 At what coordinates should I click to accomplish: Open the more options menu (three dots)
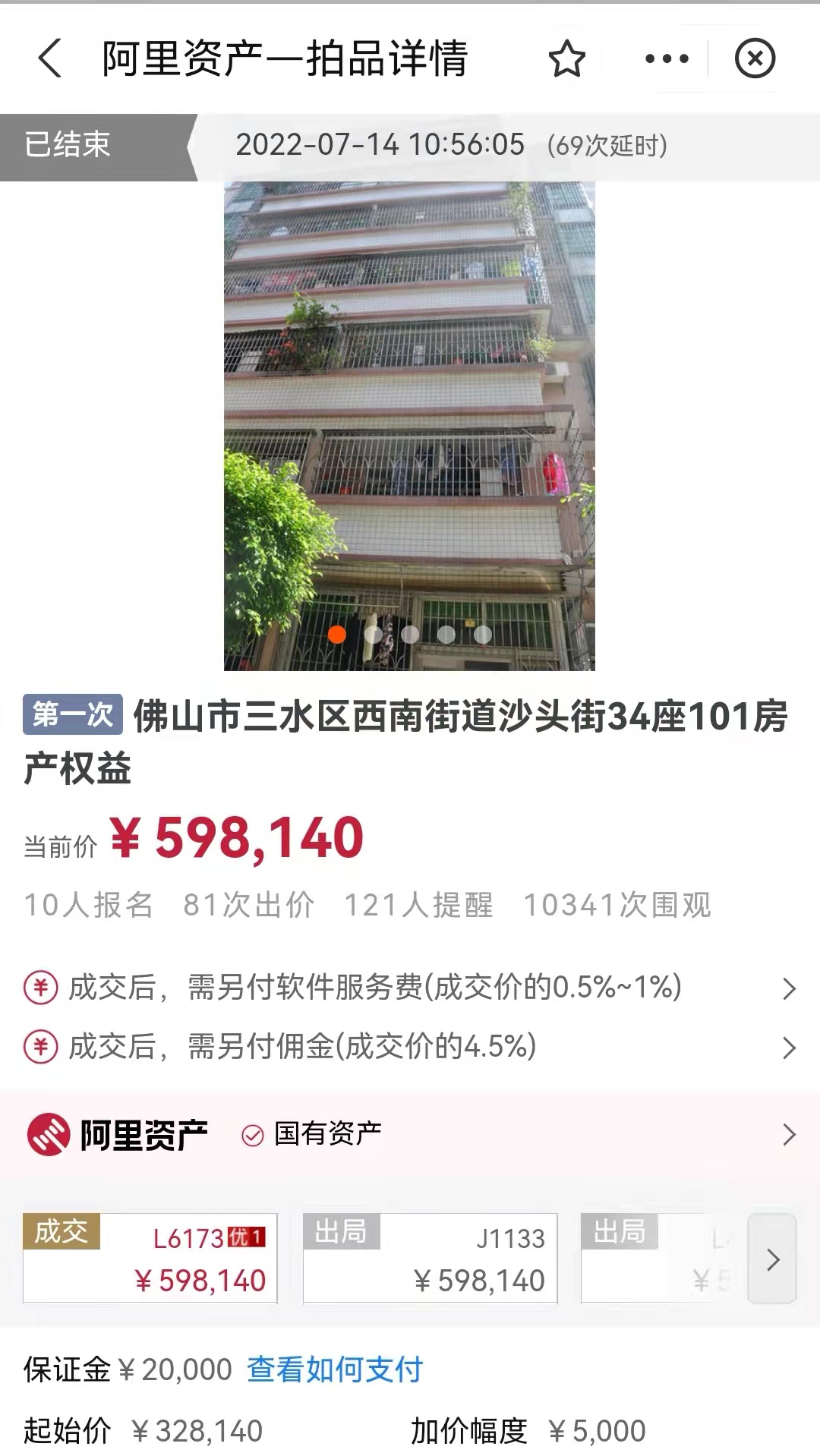coord(667,59)
